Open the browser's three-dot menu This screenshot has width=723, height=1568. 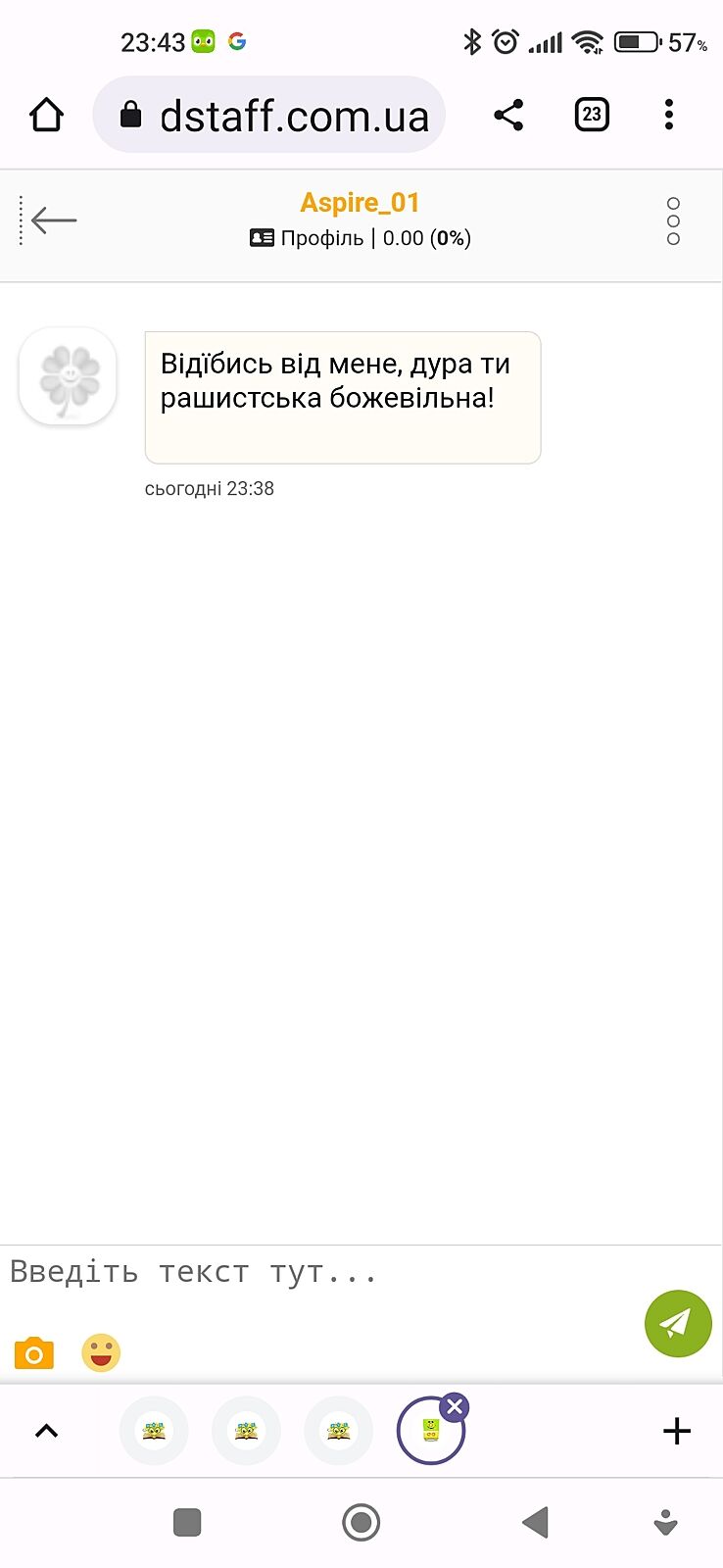click(669, 115)
